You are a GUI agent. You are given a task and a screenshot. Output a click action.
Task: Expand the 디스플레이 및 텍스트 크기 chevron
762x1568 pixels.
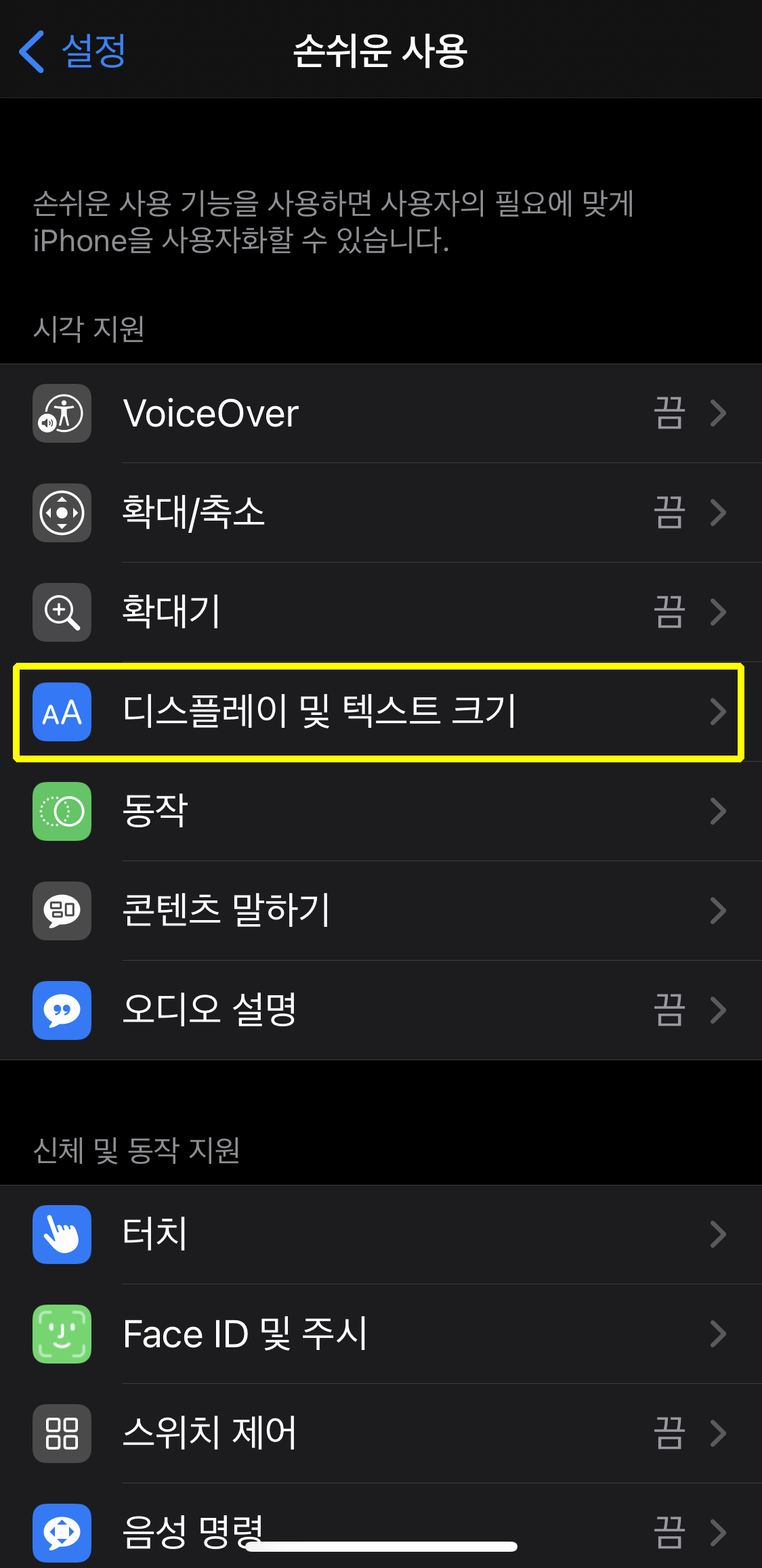pos(719,712)
